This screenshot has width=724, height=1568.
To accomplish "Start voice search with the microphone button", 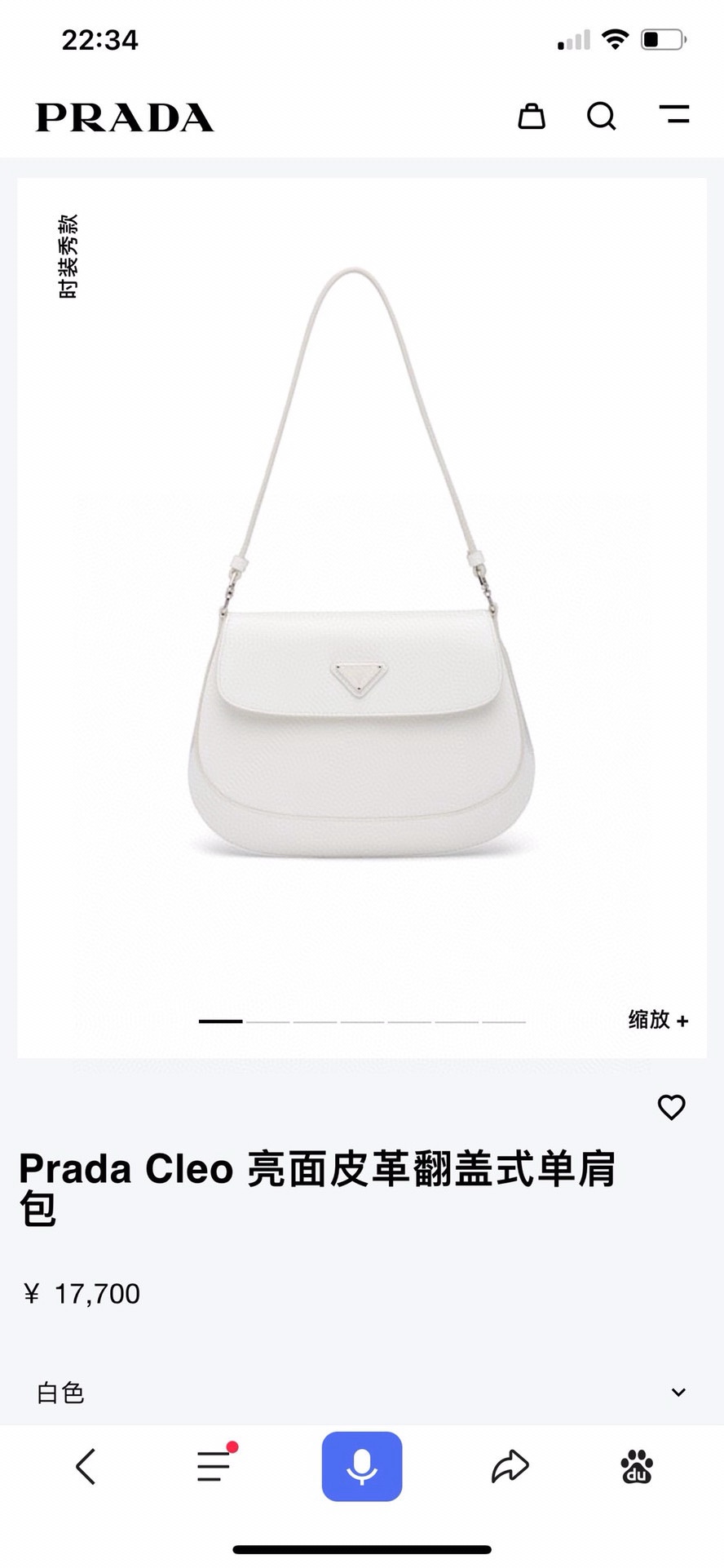I will (x=361, y=1466).
